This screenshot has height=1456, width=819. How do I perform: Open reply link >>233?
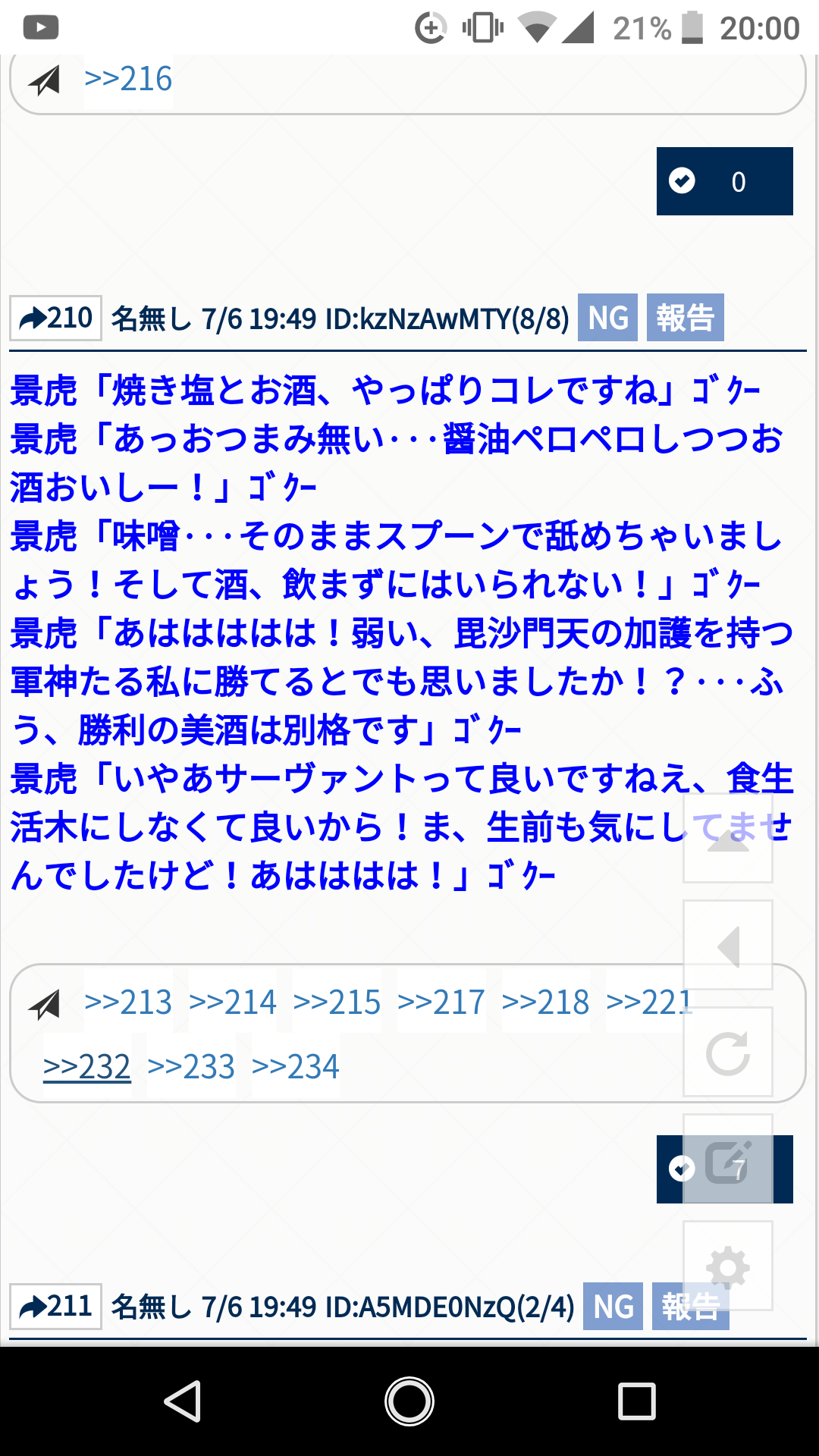(x=191, y=1067)
